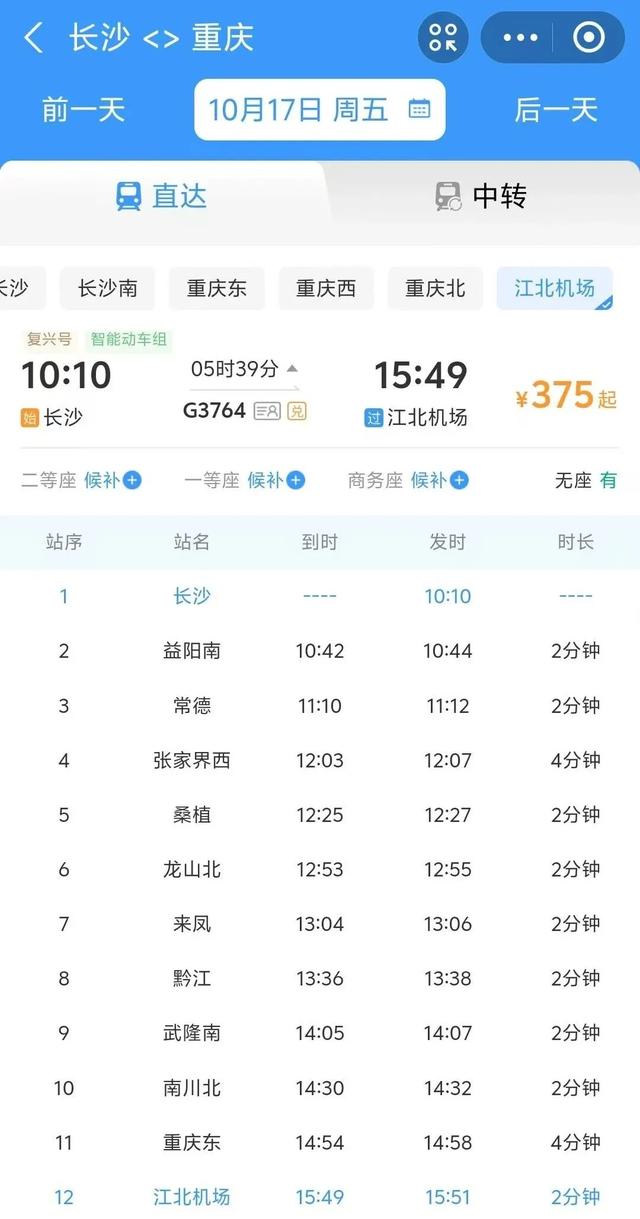Select the 重庆北 station chip
The height and width of the screenshot is (1219, 640).
tap(435, 289)
